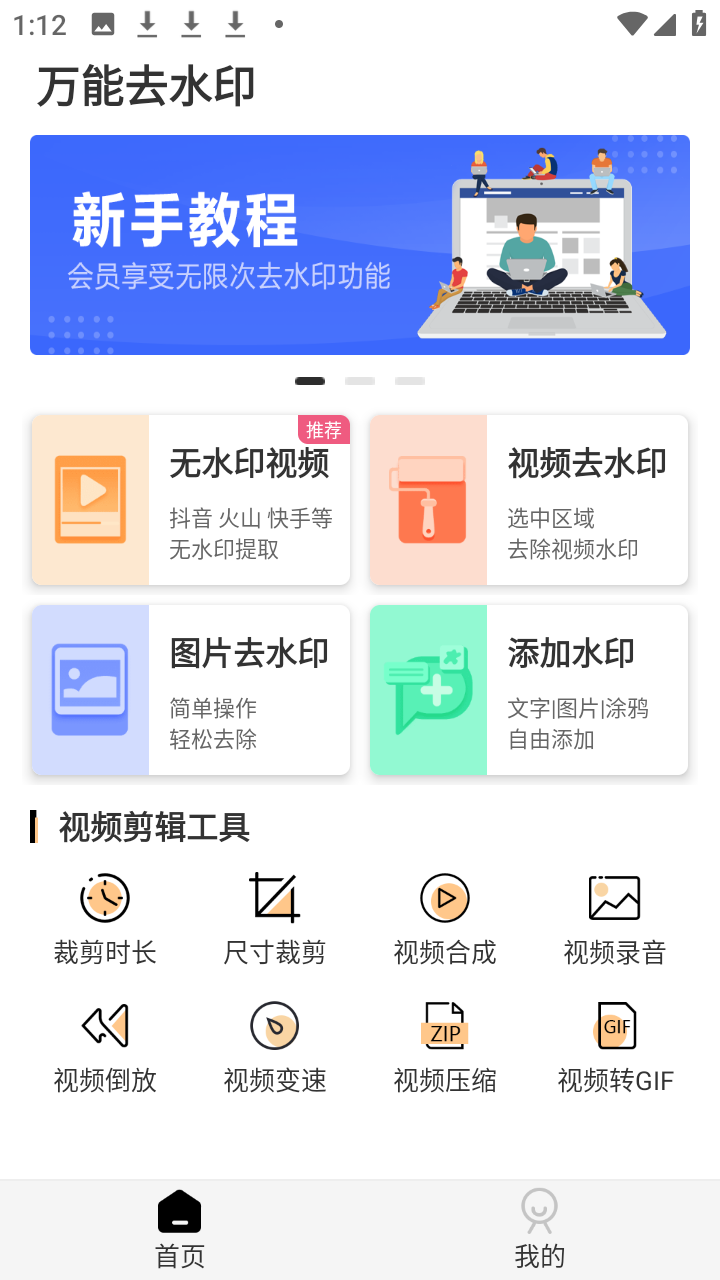The image size is (720, 1280).
Task: Open the 无水印视频 extraction card
Action: [190, 499]
